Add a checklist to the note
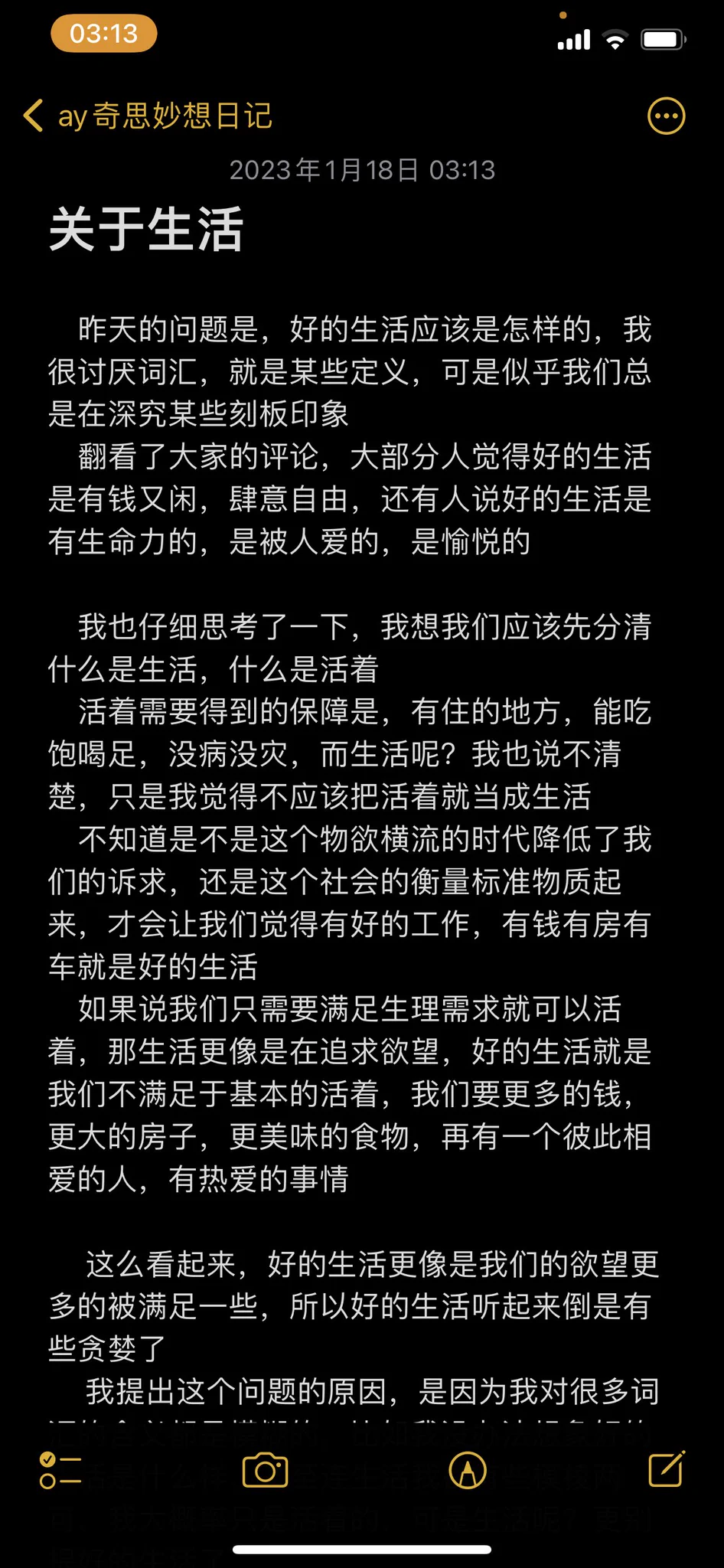 (x=60, y=1470)
